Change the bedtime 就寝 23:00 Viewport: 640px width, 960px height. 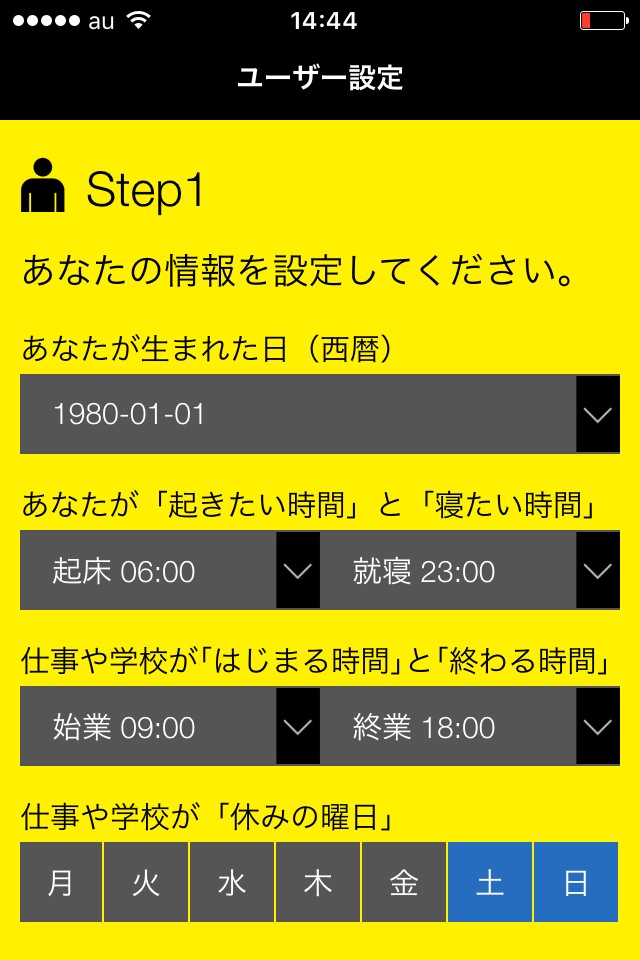point(470,571)
